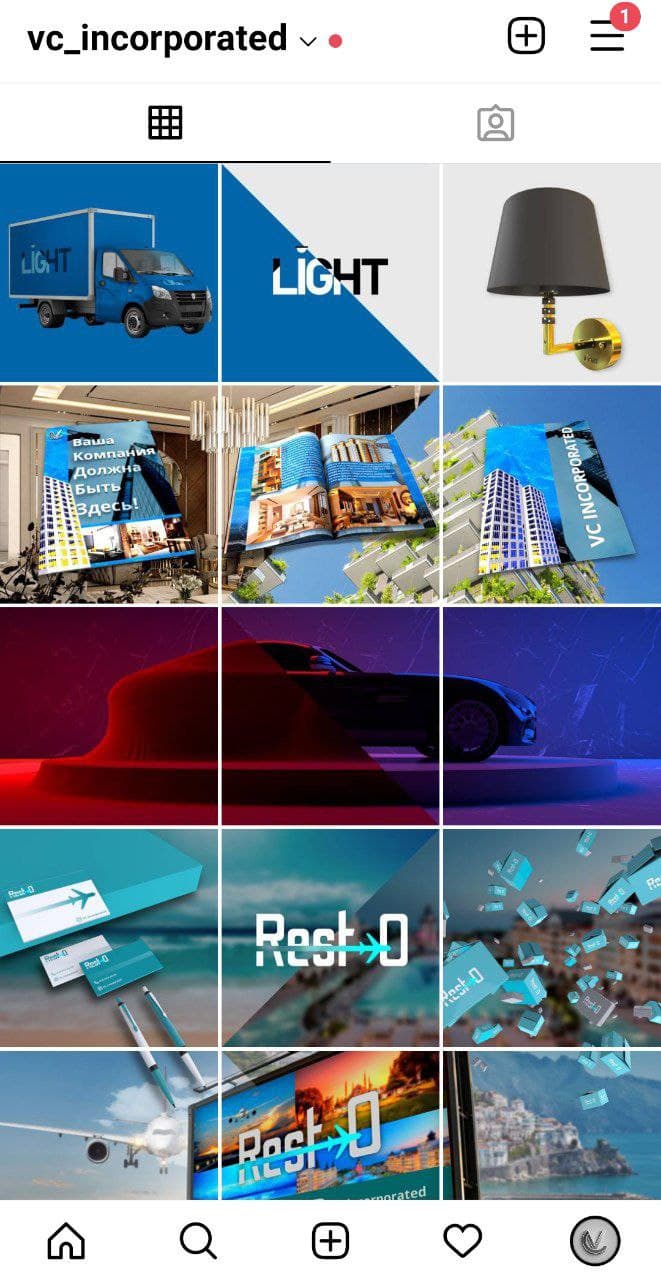Open the open magazine brochure post
Screen dimensions: 661x1280
tap(330, 494)
